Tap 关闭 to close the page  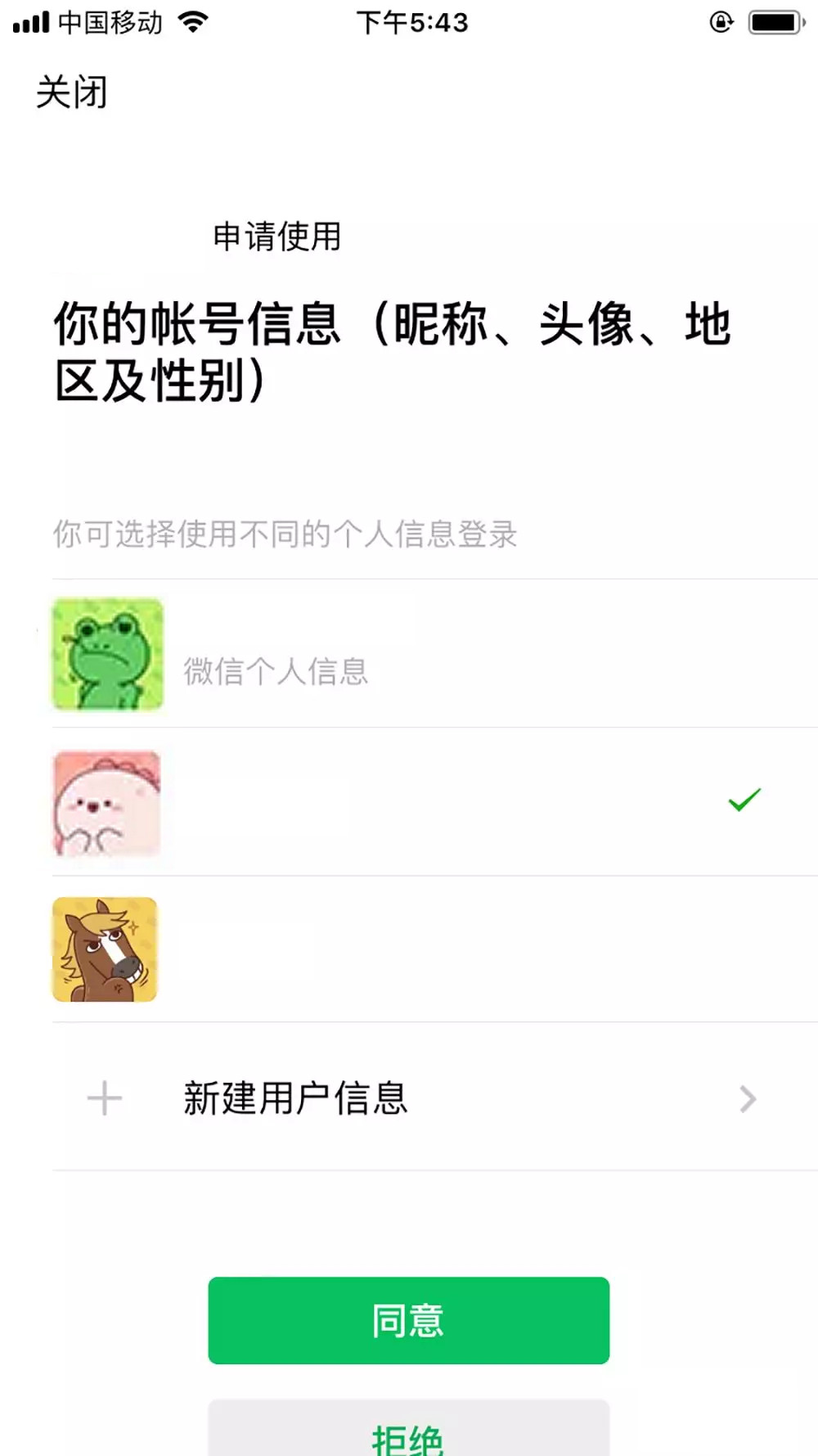[x=72, y=92]
